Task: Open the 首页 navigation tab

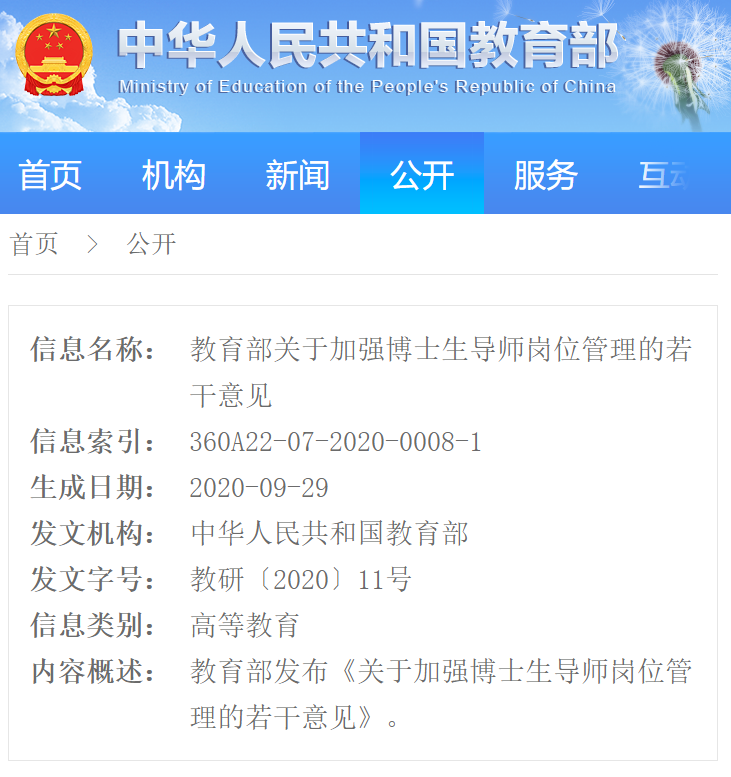Action: (x=50, y=175)
